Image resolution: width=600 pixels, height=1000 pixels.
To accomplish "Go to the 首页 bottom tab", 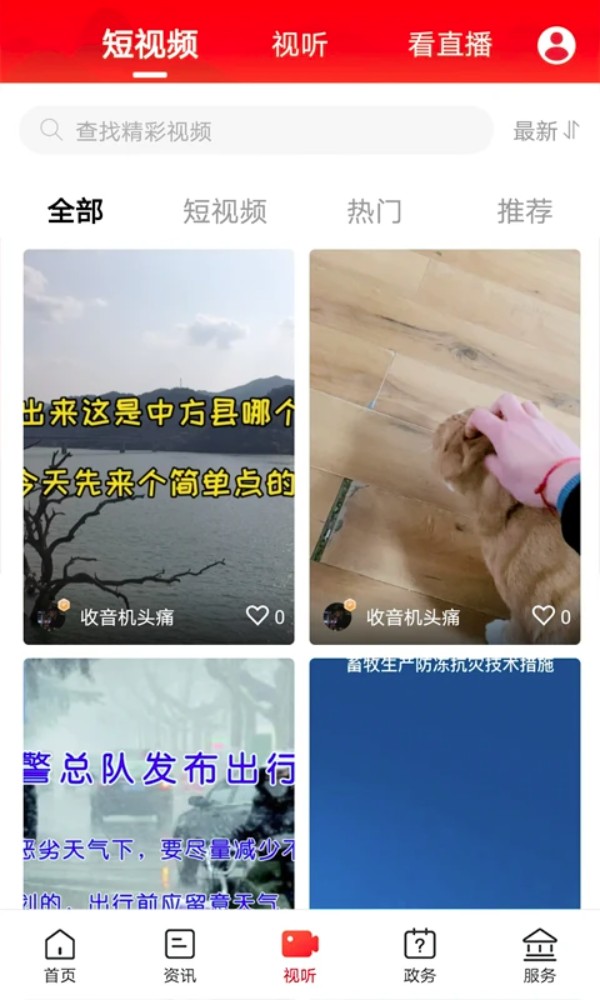I will 60,955.
